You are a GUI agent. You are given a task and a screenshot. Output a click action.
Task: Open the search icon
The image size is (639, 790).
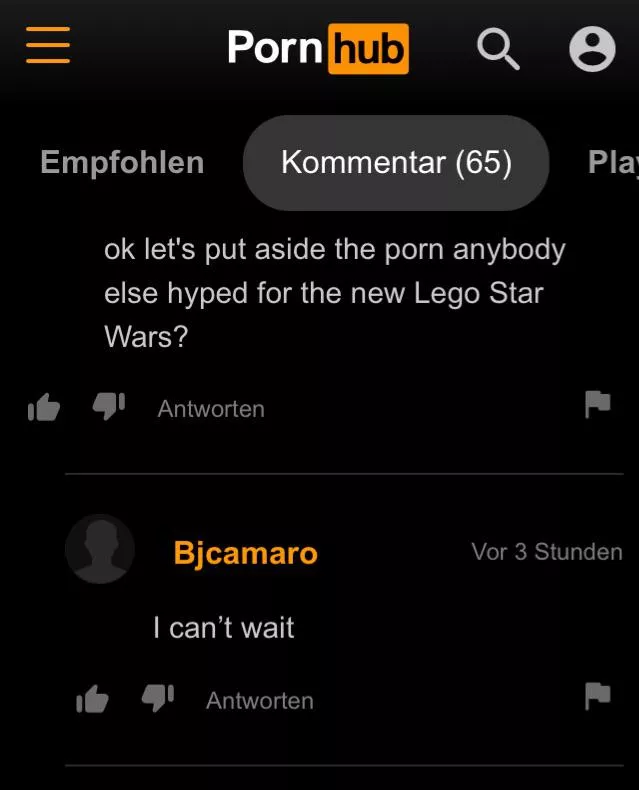click(x=497, y=47)
